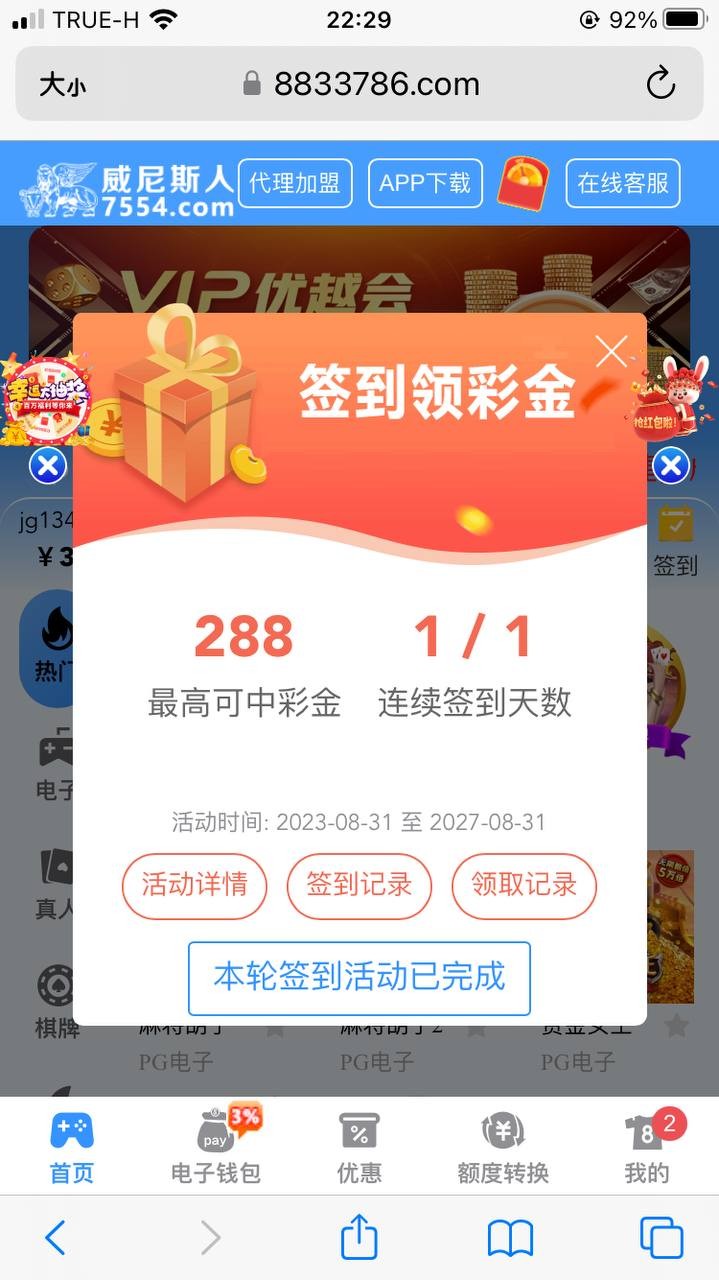
Task: Open the red envelope icon in header
Action: click(524, 183)
